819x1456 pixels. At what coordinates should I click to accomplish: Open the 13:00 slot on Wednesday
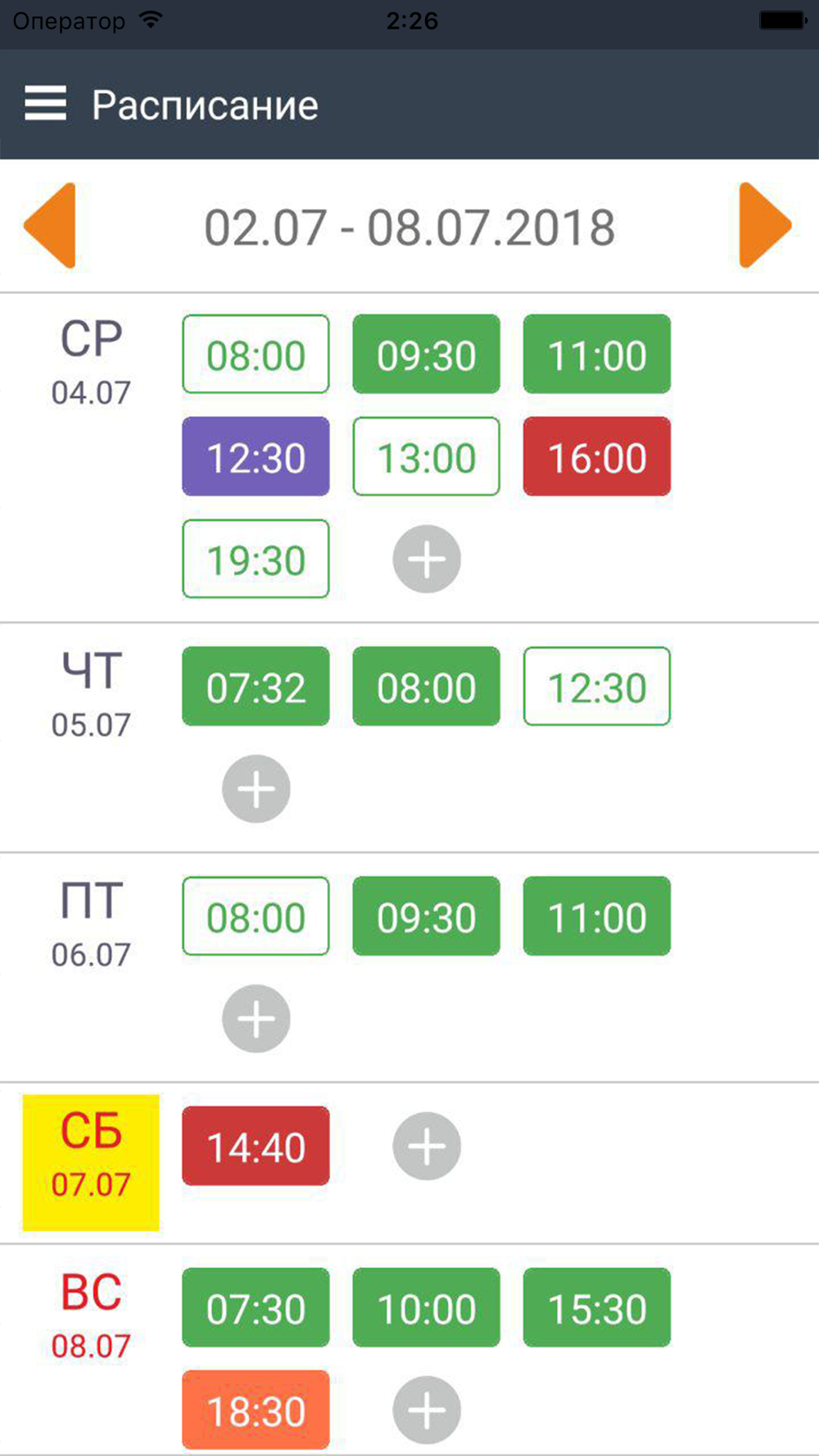(x=427, y=457)
